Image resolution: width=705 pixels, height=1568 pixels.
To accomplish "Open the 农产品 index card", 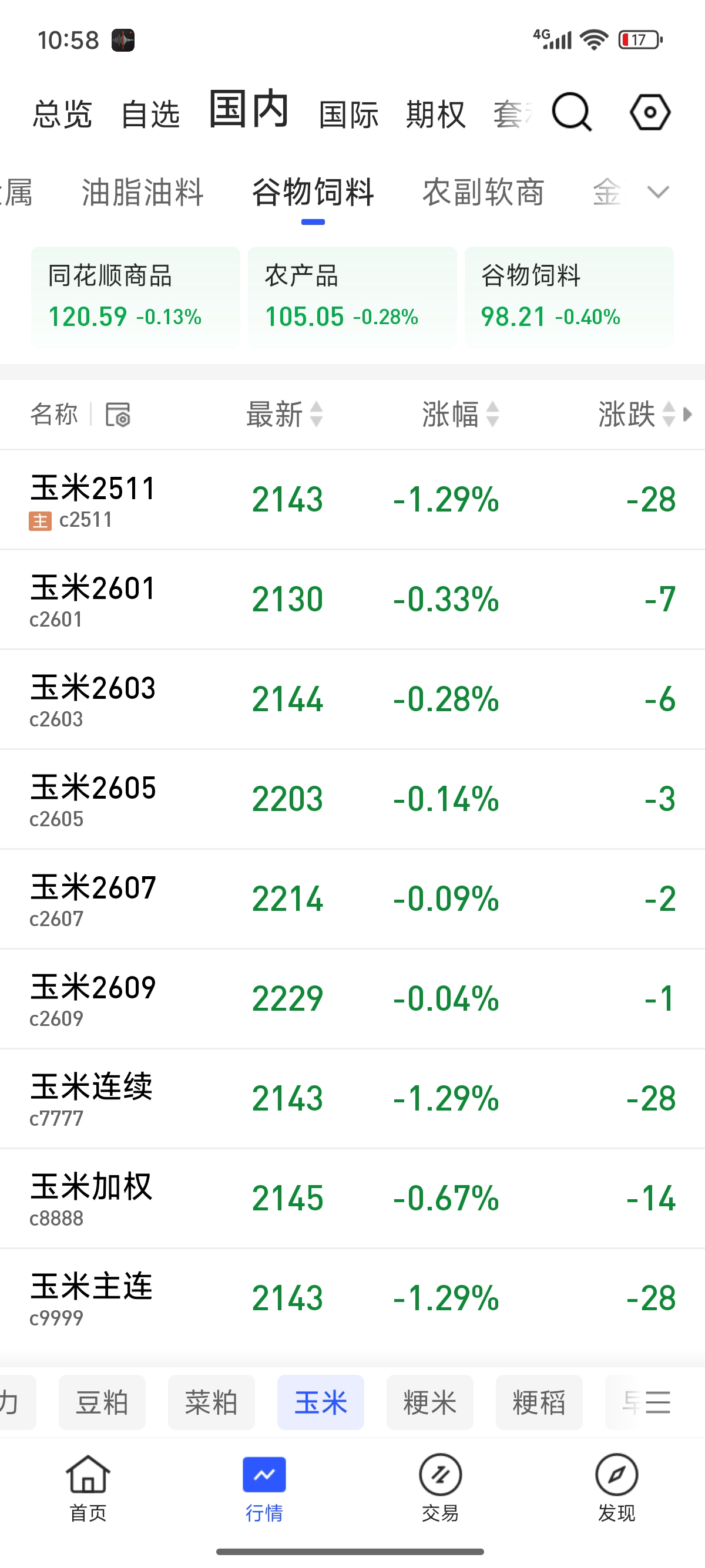I will coord(352,297).
